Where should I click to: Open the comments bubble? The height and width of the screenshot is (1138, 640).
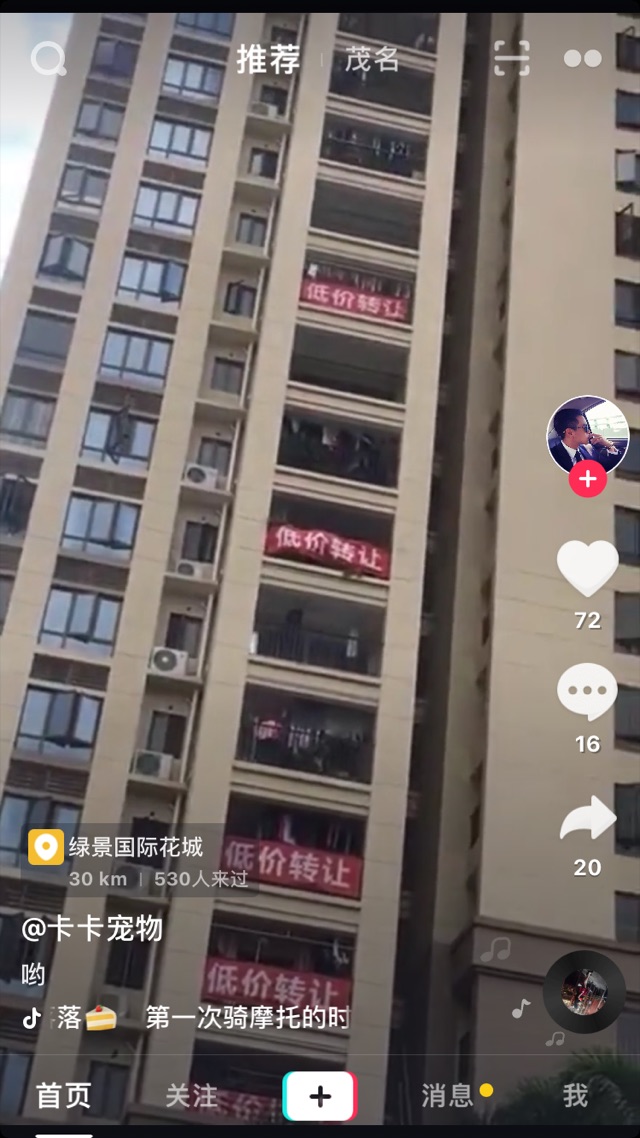[x=587, y=691]
